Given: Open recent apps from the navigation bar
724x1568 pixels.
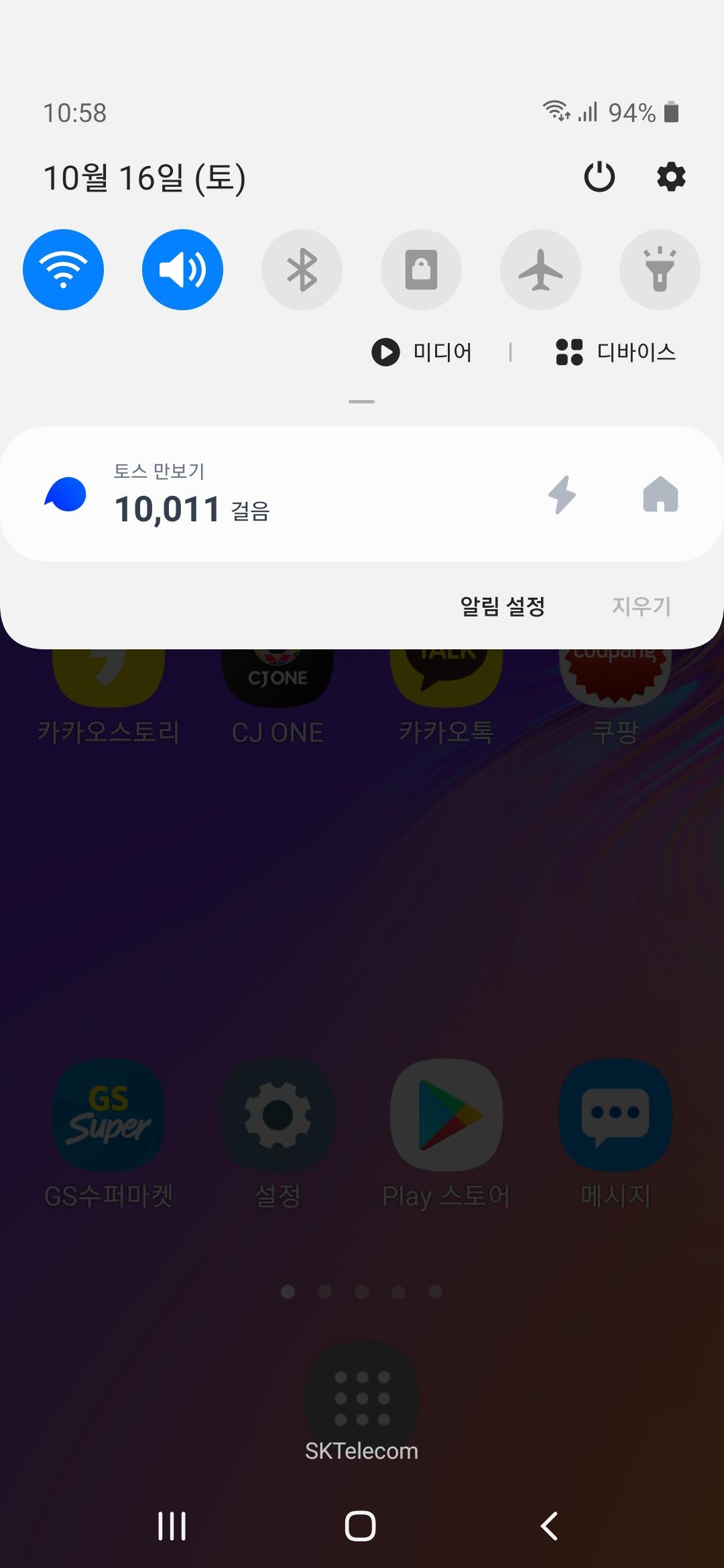Looking at the screenshot, I should [172, 1526].
